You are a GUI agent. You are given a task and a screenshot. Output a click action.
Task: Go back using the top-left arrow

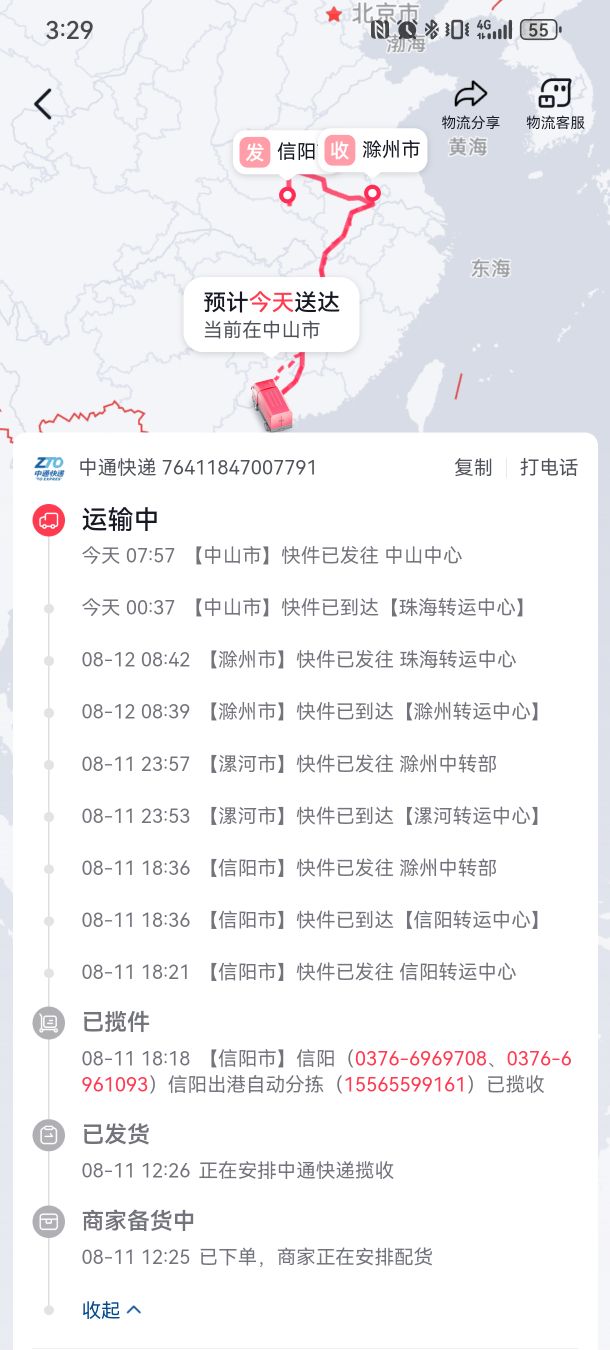(x=43, y=104)
